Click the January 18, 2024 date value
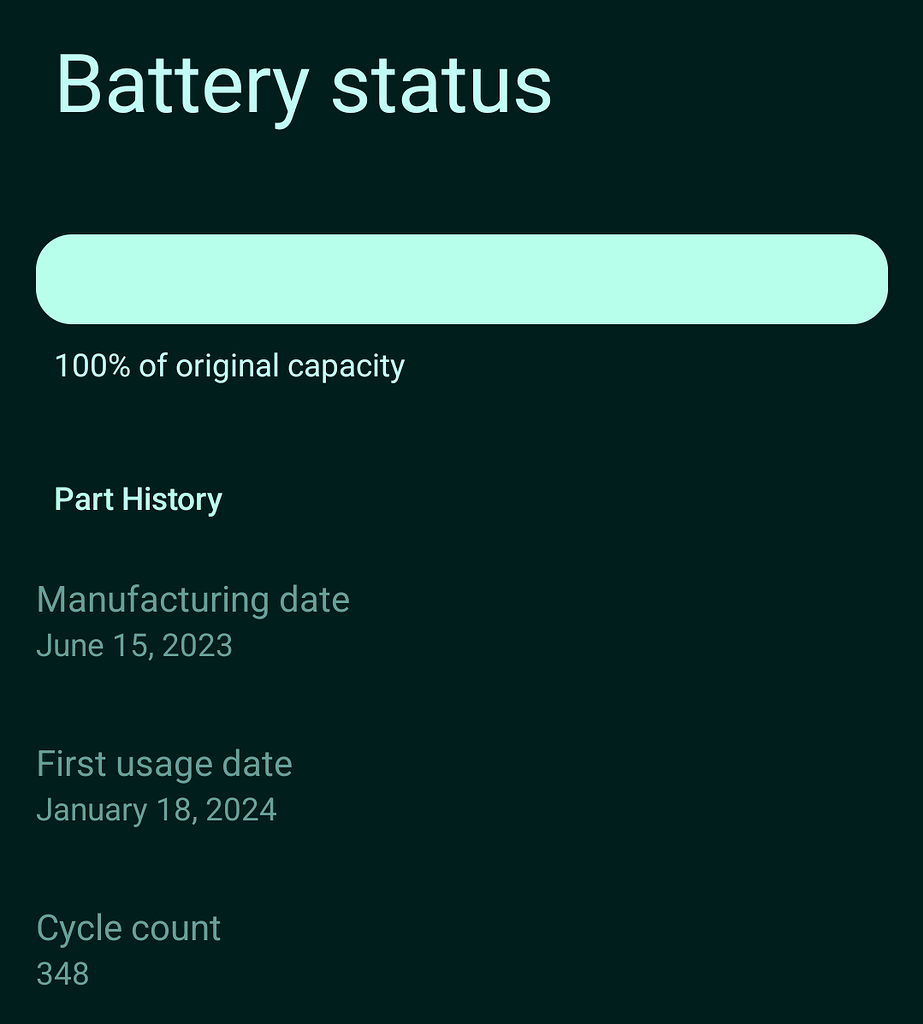This screenshot has height=1024, width=923. (x=157, y=810)
